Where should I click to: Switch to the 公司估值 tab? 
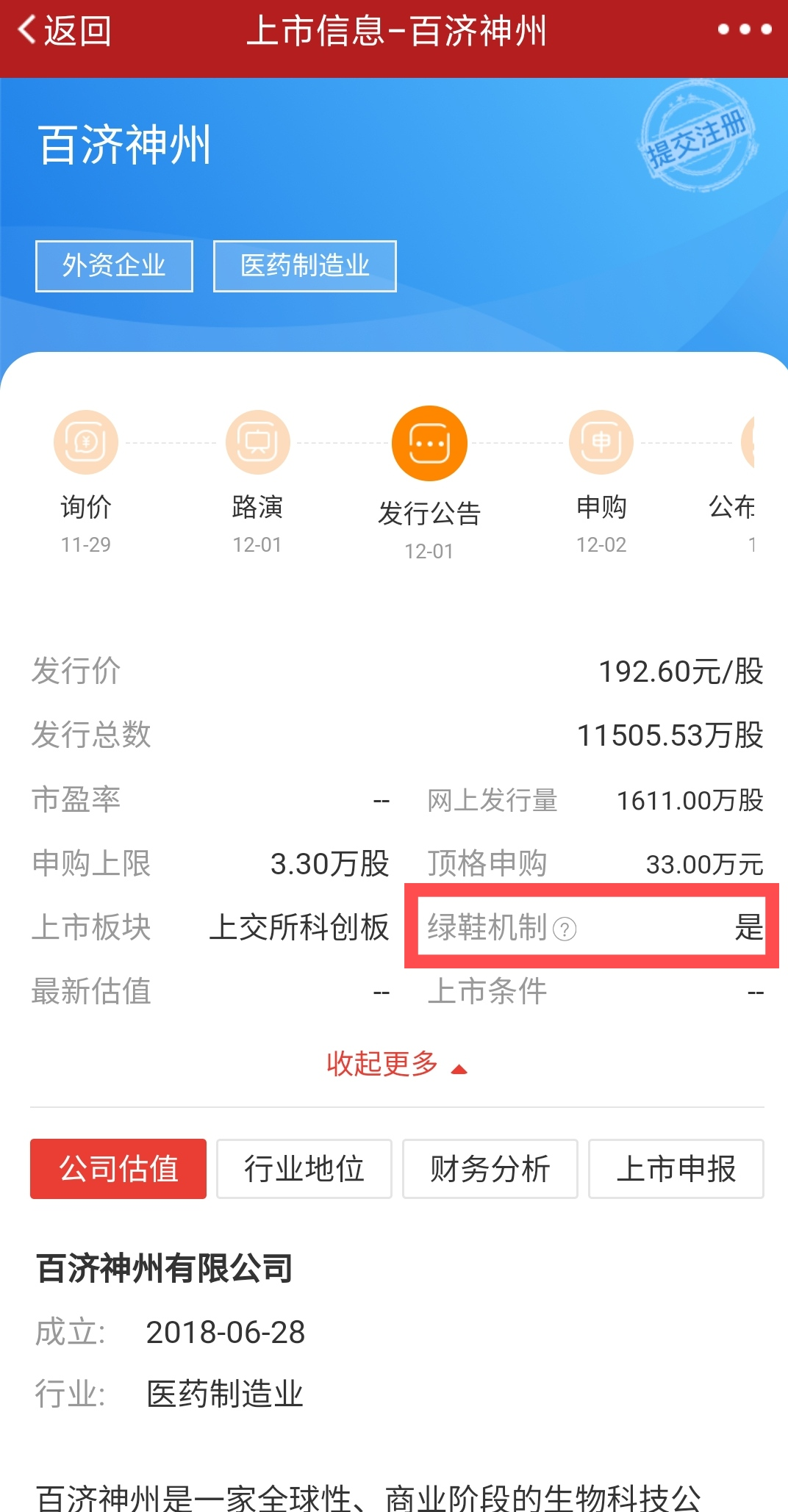tap(118, 1169)
